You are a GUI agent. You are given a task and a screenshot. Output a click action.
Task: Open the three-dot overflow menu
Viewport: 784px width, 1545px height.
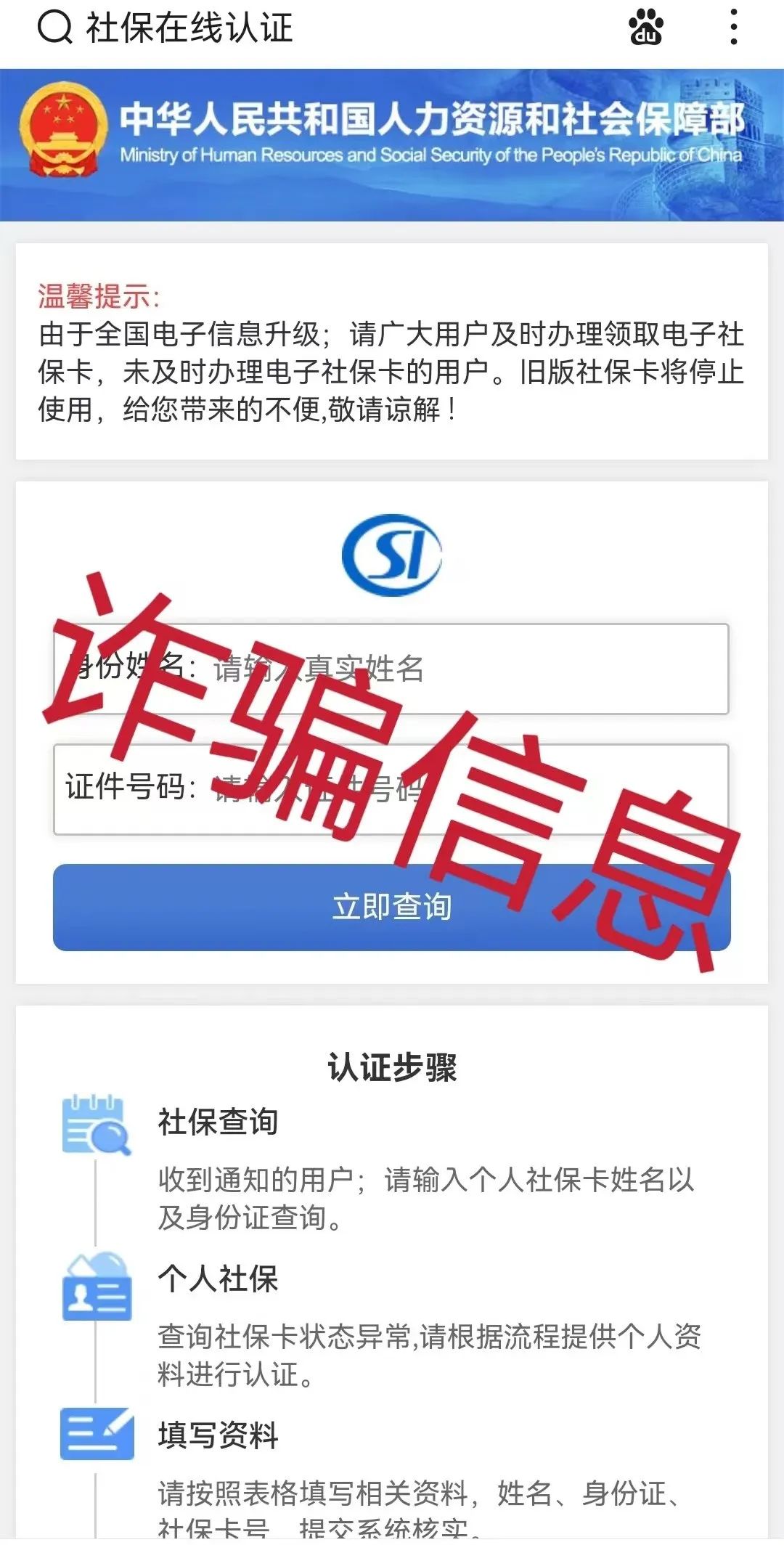click(734, 28)
